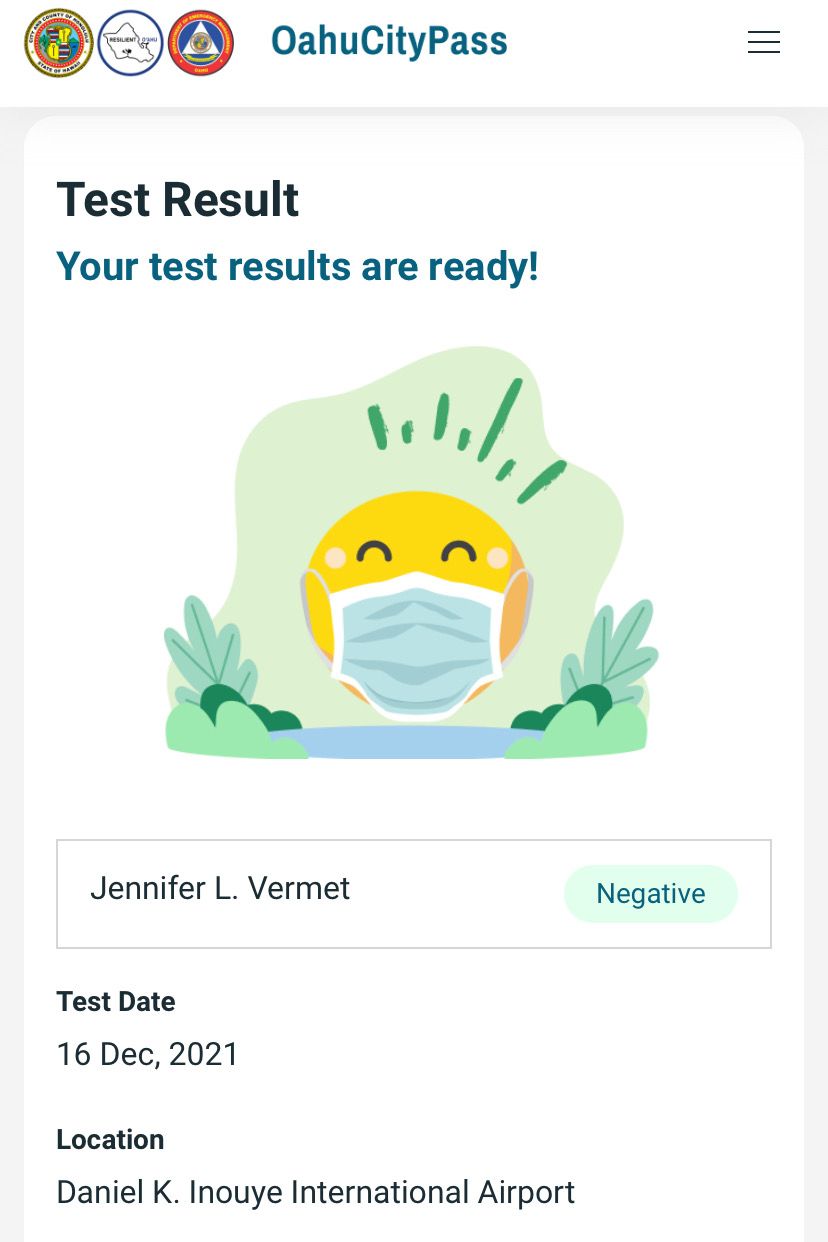The height and width of the screenshot is (1242, 828).
Task: Open the hamburger menu
Action: pyautogui.click(x=763, y=42)
